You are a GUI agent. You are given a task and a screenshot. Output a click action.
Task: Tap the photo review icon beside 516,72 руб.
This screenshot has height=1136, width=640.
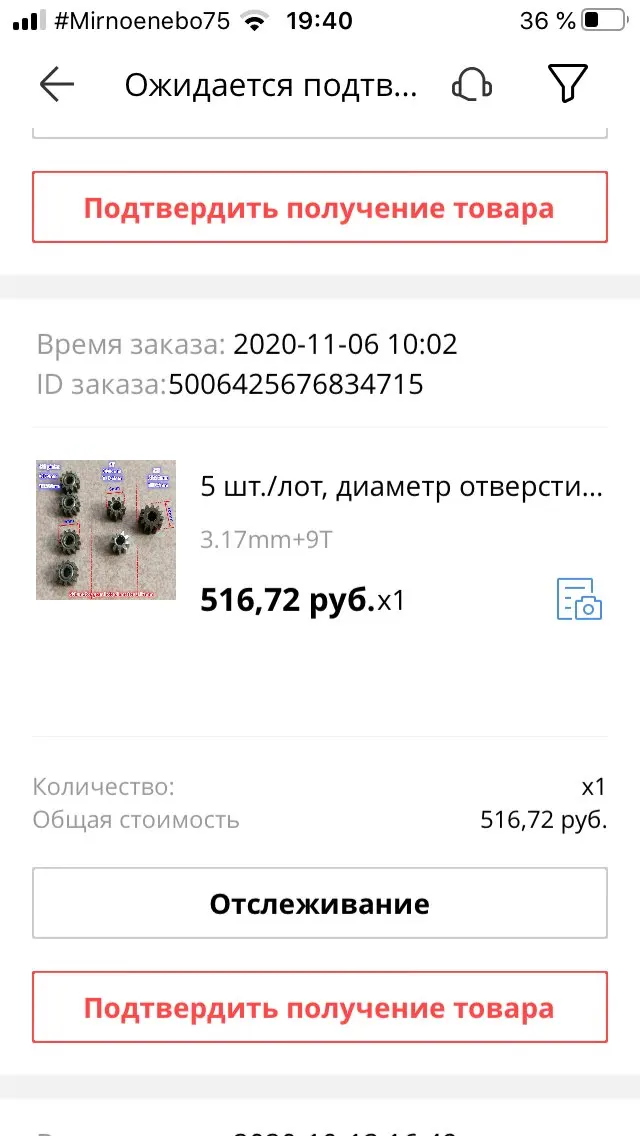(x=579, y=599)
